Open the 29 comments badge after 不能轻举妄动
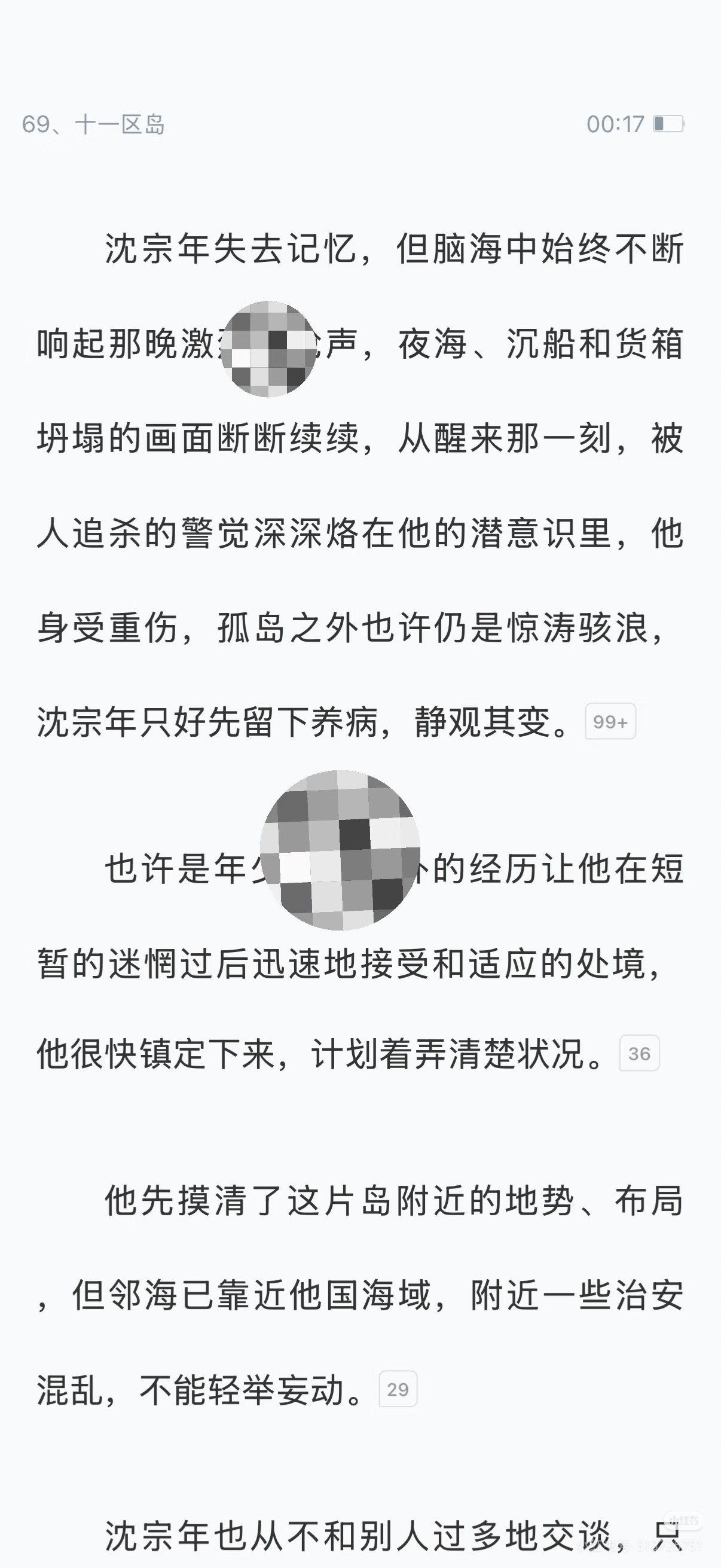 pos(398,1389)
